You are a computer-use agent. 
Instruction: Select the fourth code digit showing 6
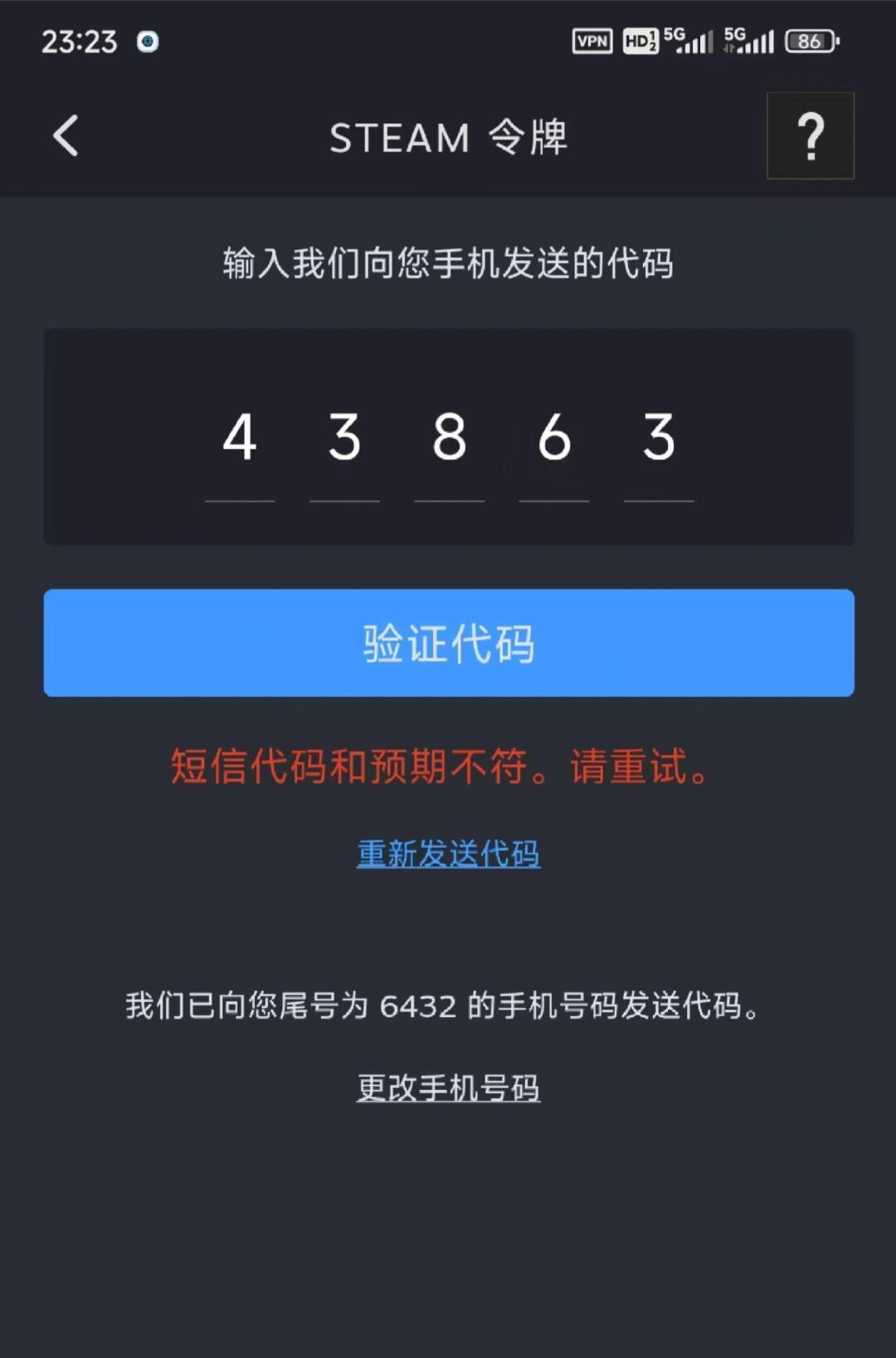point(553,438)
